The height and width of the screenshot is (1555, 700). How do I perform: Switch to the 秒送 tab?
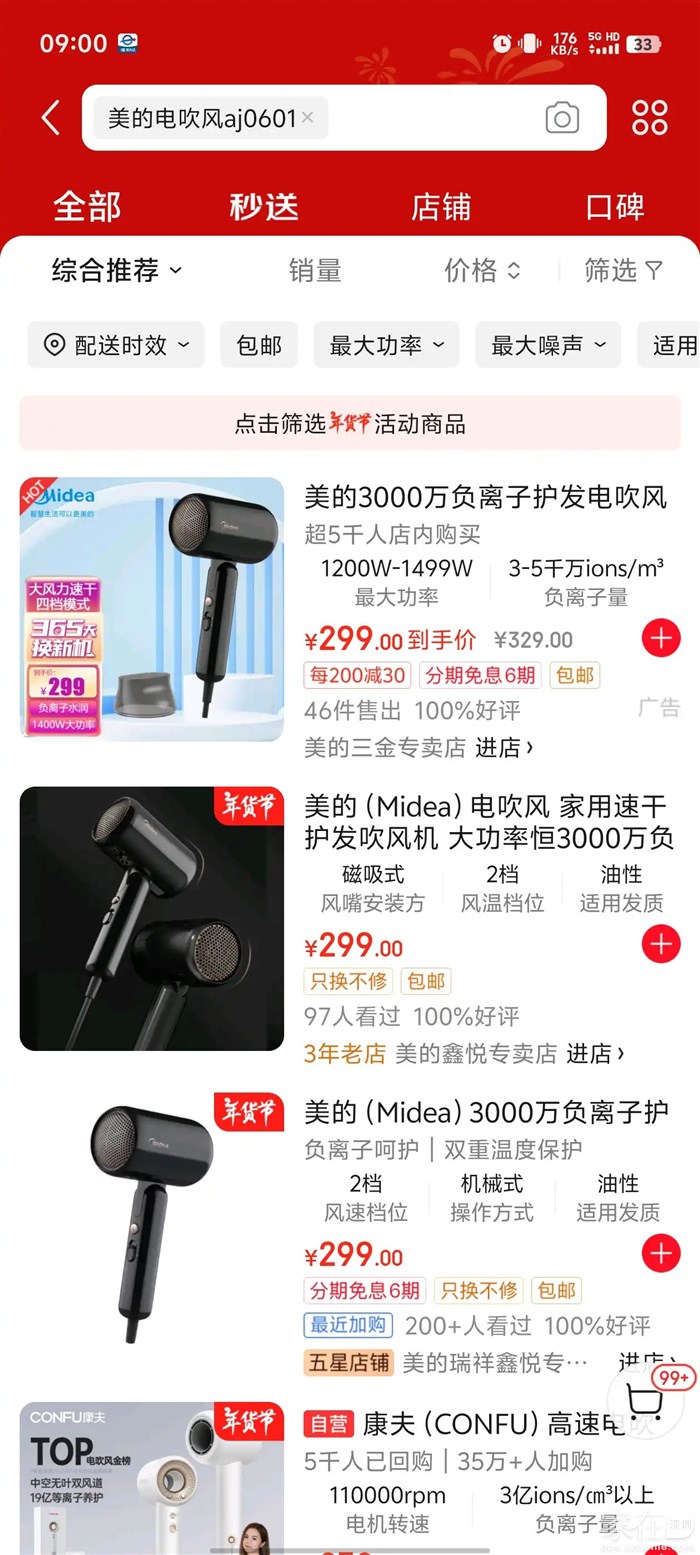[264, 207]
